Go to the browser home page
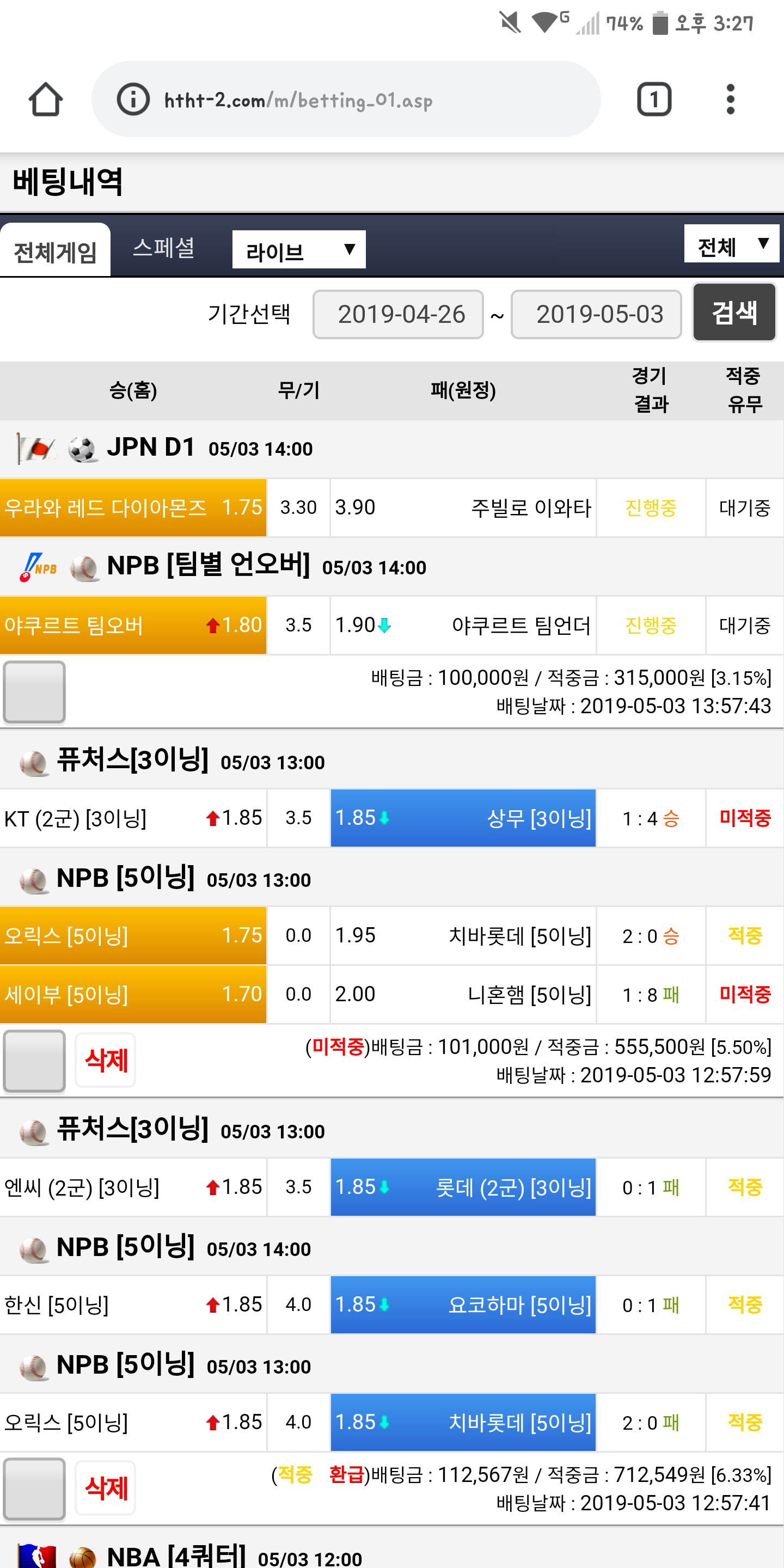Image resolution: width=784 pixels, height=1568 pixels. pyautogui.click(x=46, y=99)
